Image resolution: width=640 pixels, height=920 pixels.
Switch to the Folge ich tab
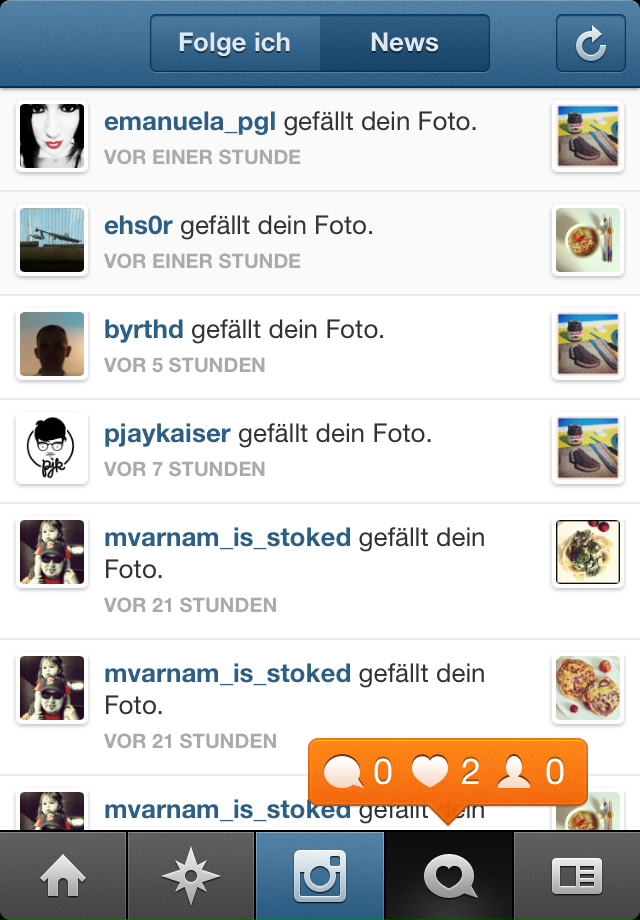click(235, 43)
